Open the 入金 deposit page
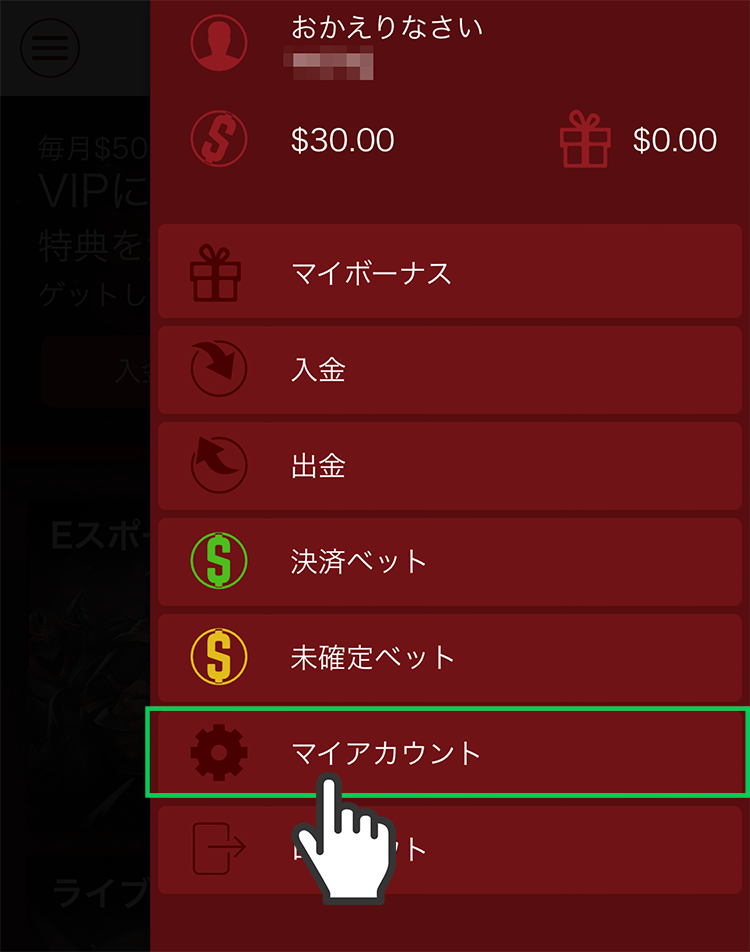This screenshot has height=952, width=750. 450,370
